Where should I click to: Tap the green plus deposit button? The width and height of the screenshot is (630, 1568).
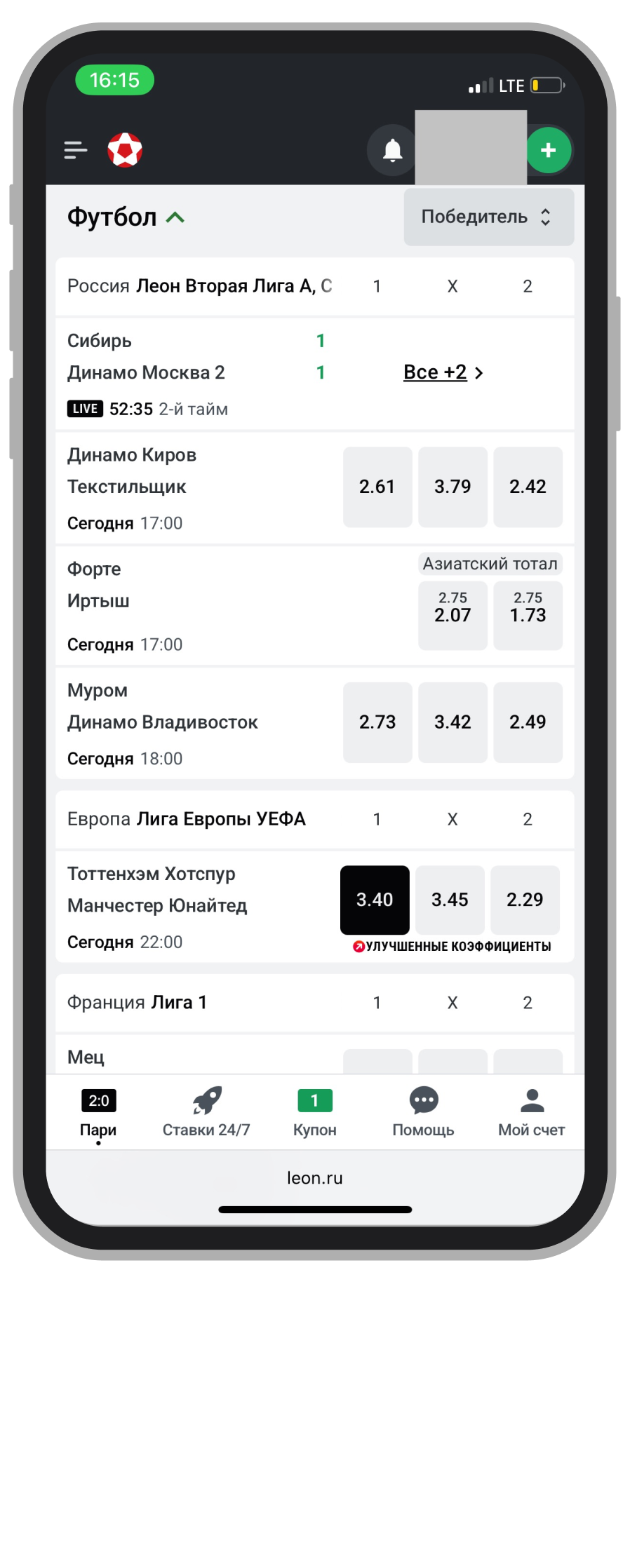tap(549, 150)
